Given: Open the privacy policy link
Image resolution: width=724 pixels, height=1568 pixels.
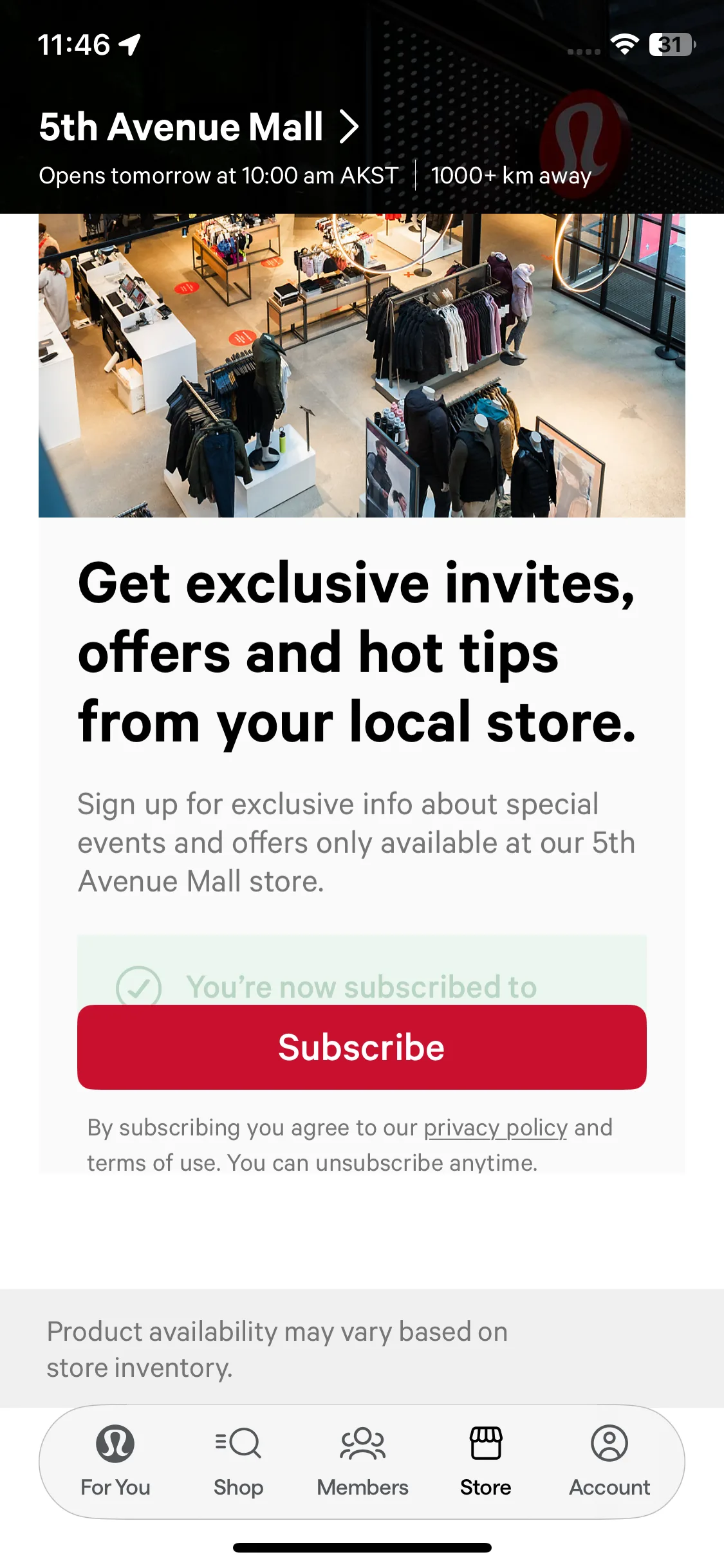Looking at the screenshot, I should (495, 1128).
